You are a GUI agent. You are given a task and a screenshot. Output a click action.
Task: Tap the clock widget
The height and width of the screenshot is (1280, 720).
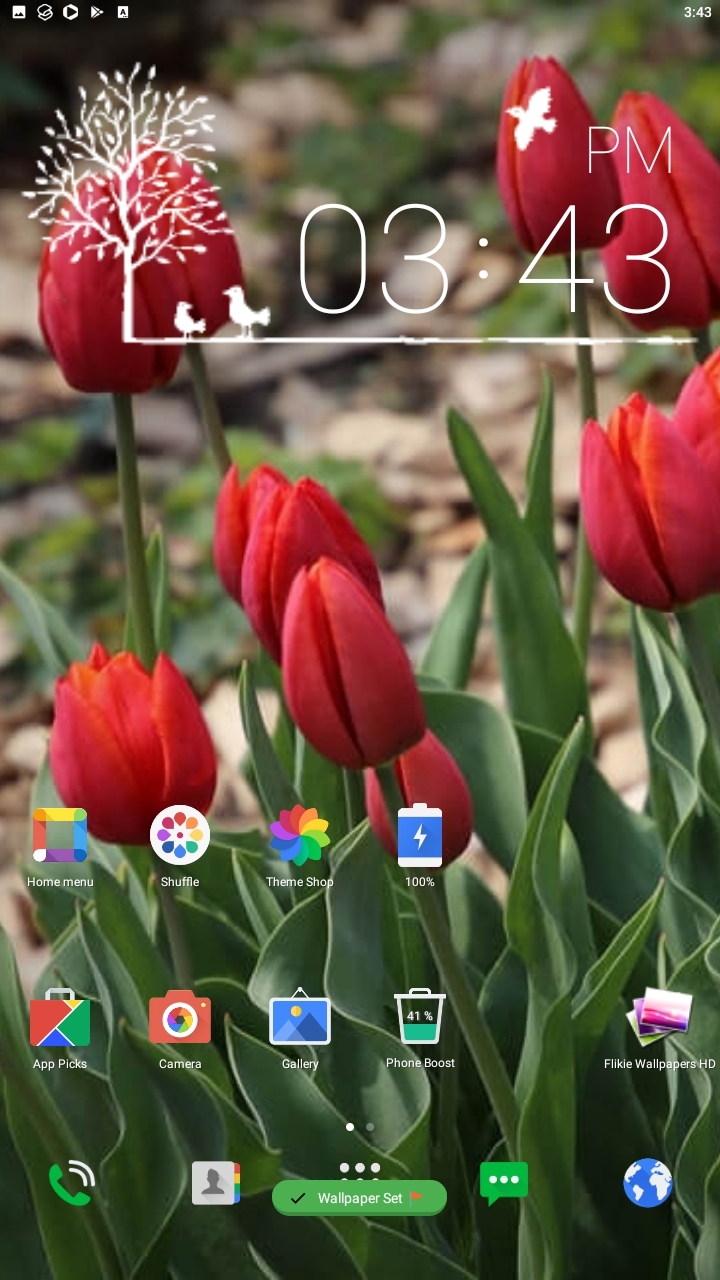click(x=485, y=260)
